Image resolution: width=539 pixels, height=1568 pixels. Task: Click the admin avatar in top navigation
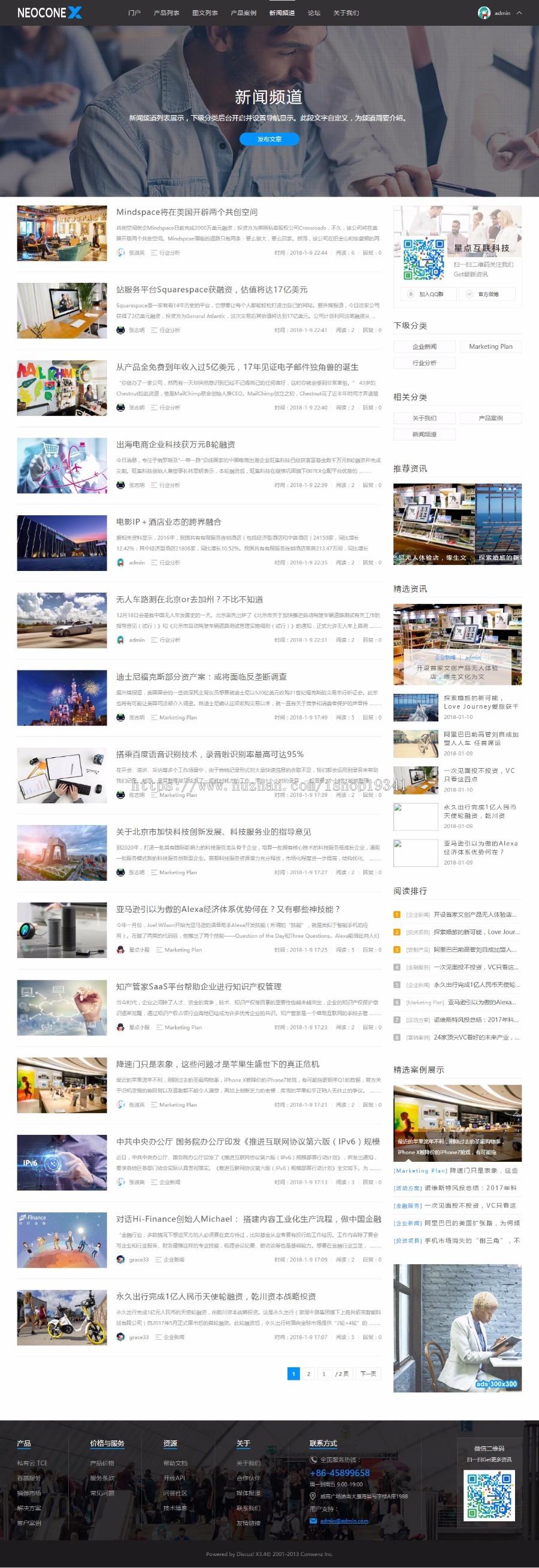[485, 11]
